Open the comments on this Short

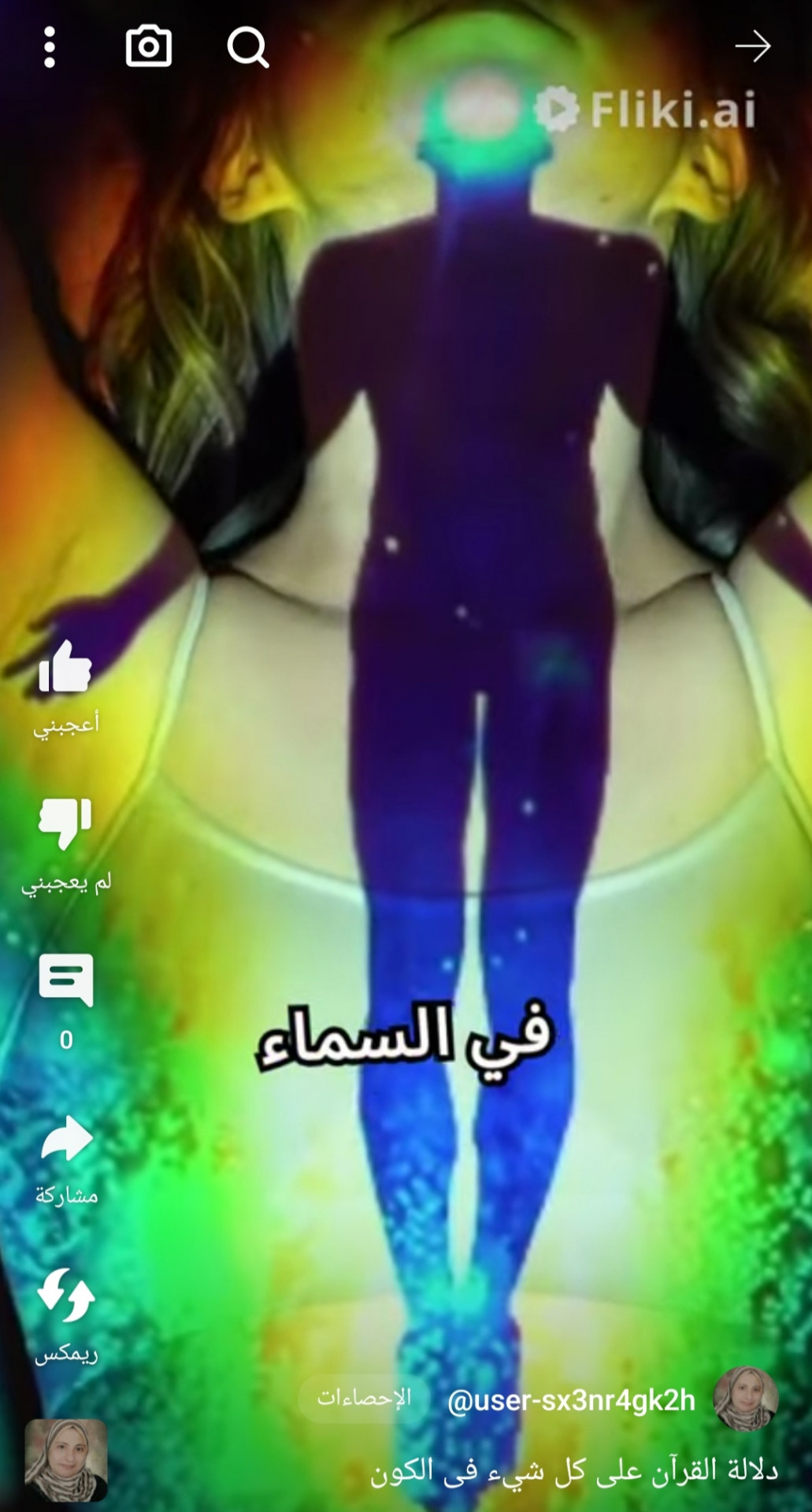tap(66, 981)
